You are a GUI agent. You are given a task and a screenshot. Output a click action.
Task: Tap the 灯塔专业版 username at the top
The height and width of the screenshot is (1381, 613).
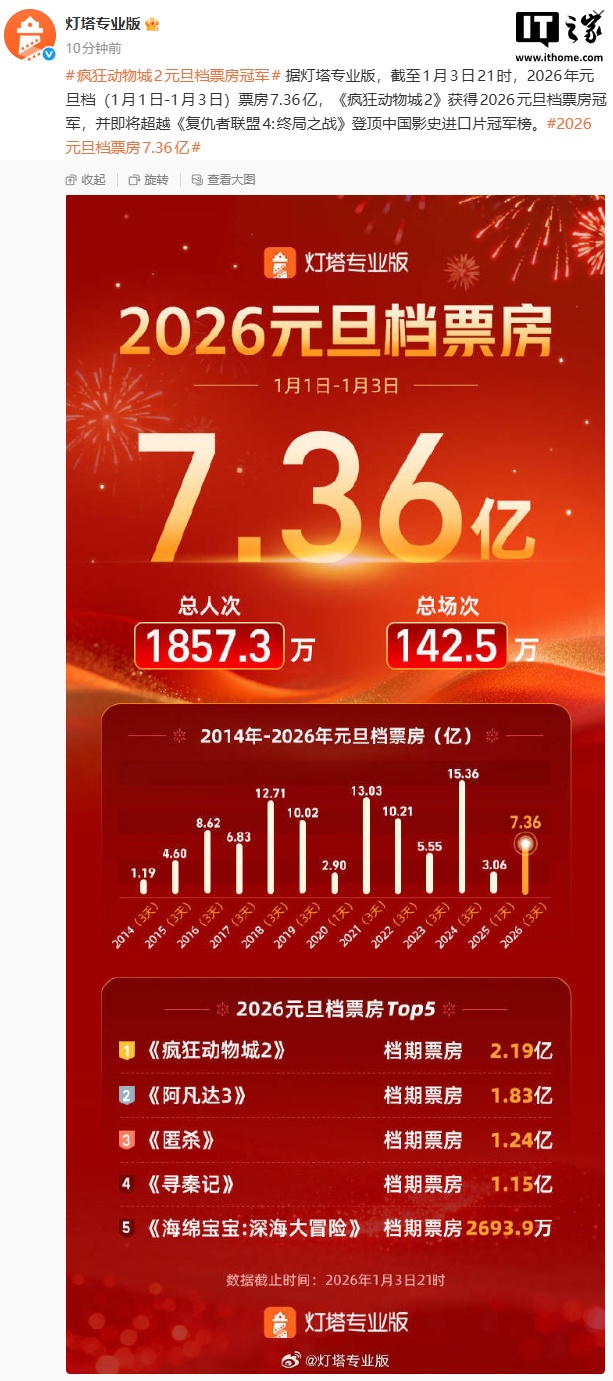click(105, 24)
